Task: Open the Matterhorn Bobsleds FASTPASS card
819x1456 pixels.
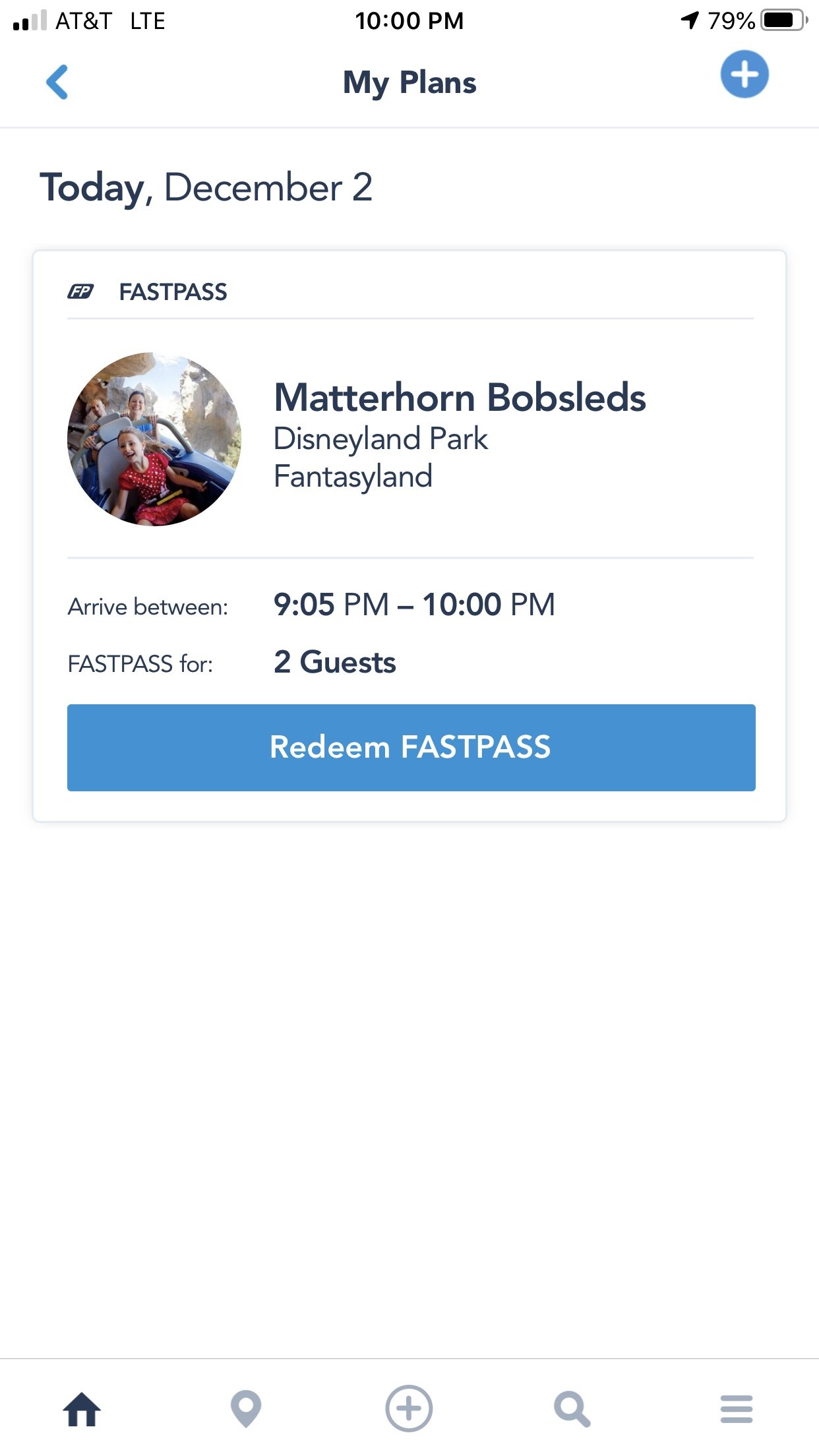Action: 459,398
